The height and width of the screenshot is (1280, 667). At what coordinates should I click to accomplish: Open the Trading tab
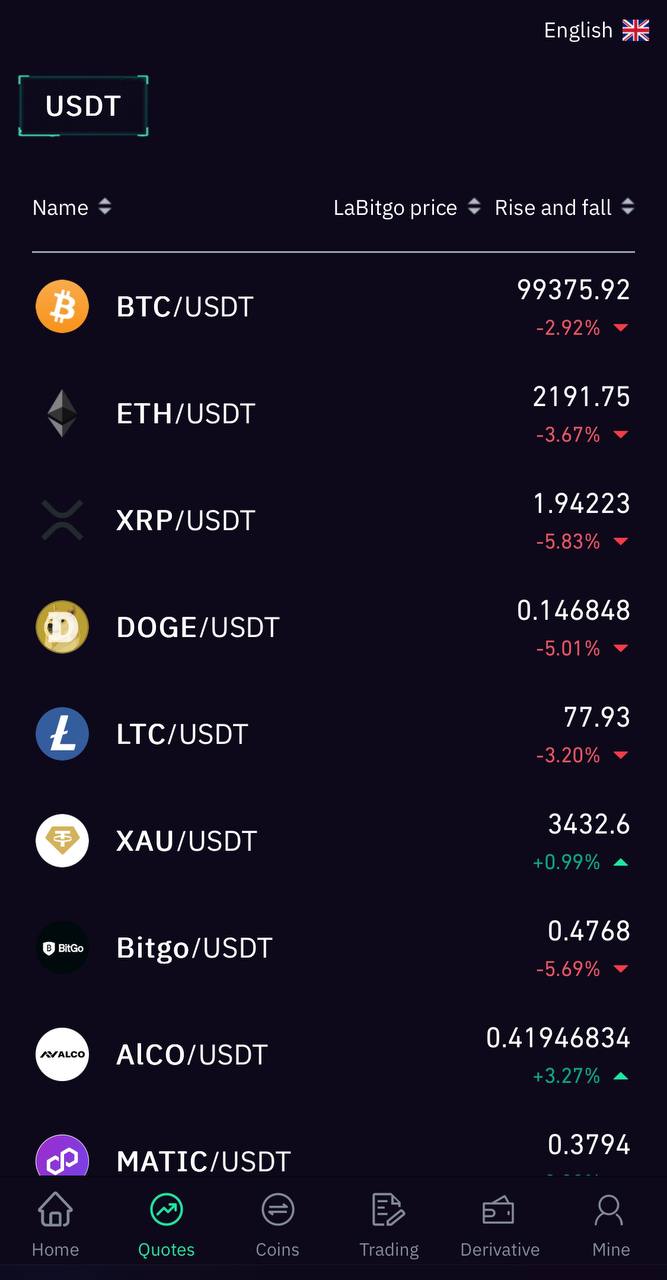[389, 1225]
